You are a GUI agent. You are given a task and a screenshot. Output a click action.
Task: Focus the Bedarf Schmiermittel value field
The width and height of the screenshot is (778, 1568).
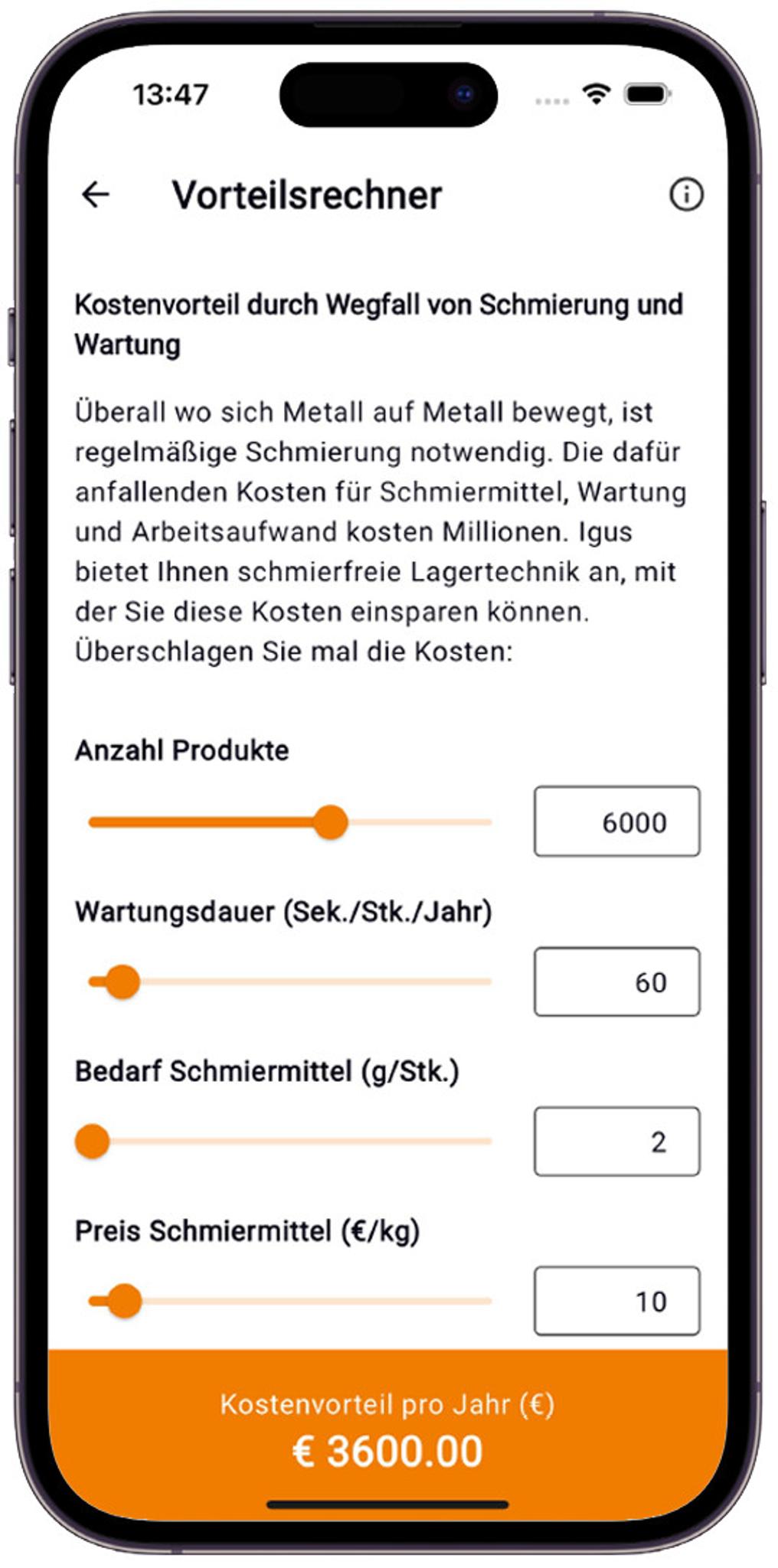[616, 1141]
